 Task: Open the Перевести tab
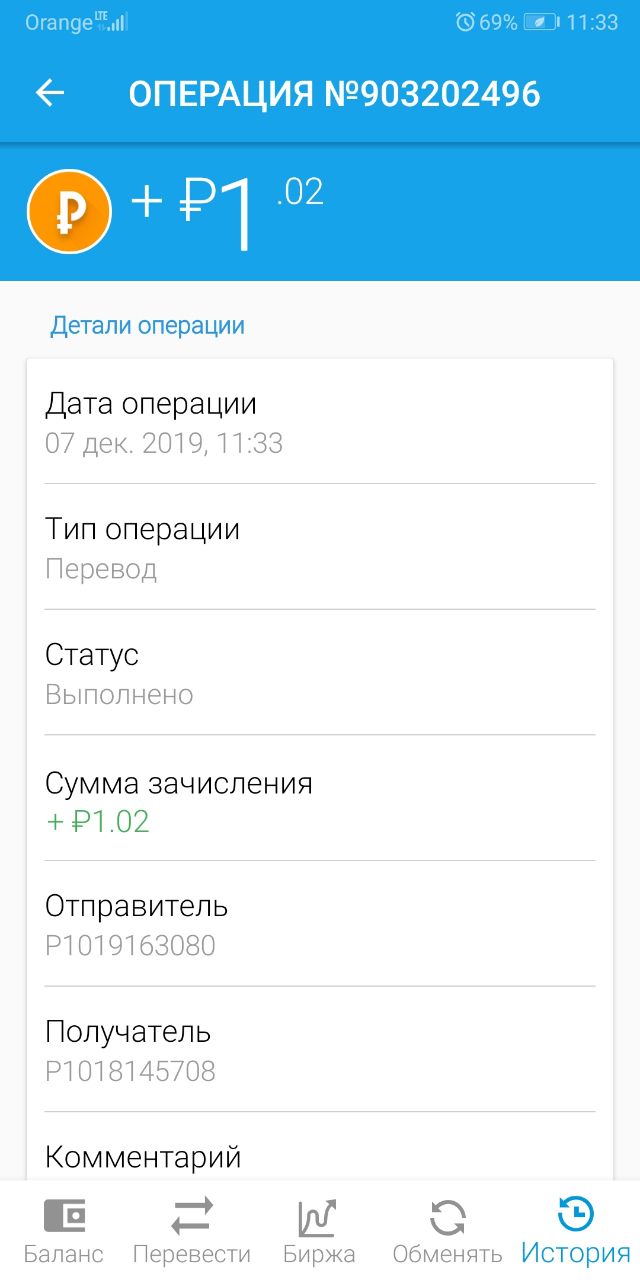pyautogui.click(x=191, y=1232)
